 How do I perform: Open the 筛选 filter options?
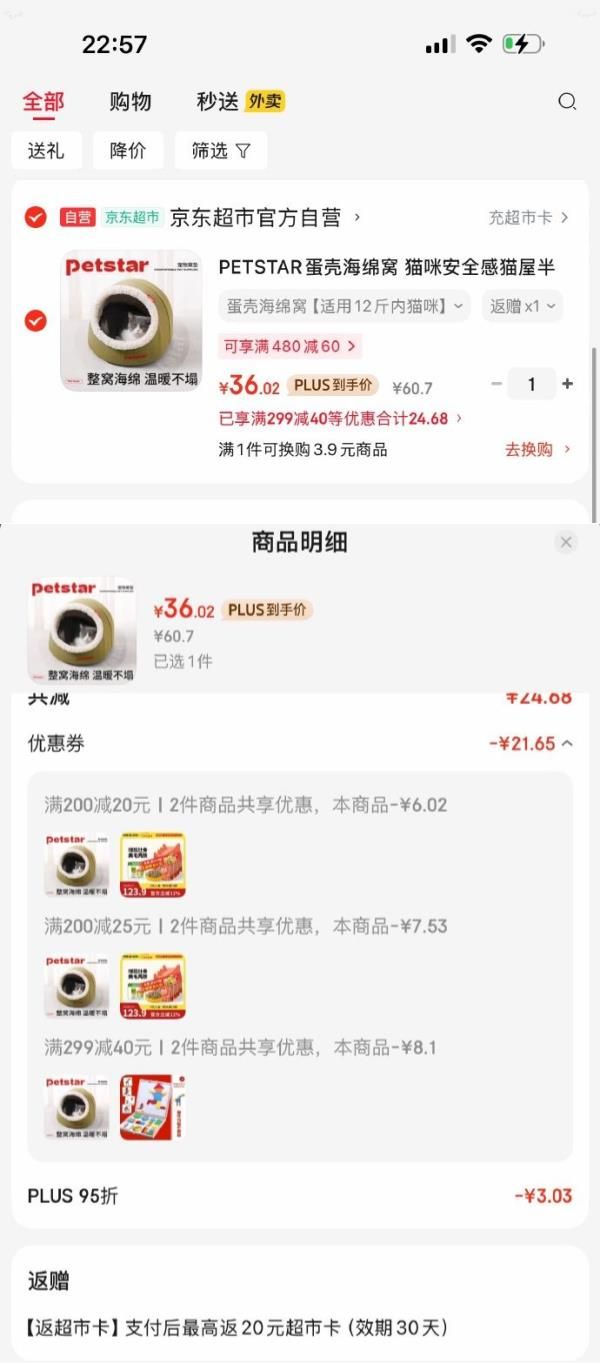[221, 150]
